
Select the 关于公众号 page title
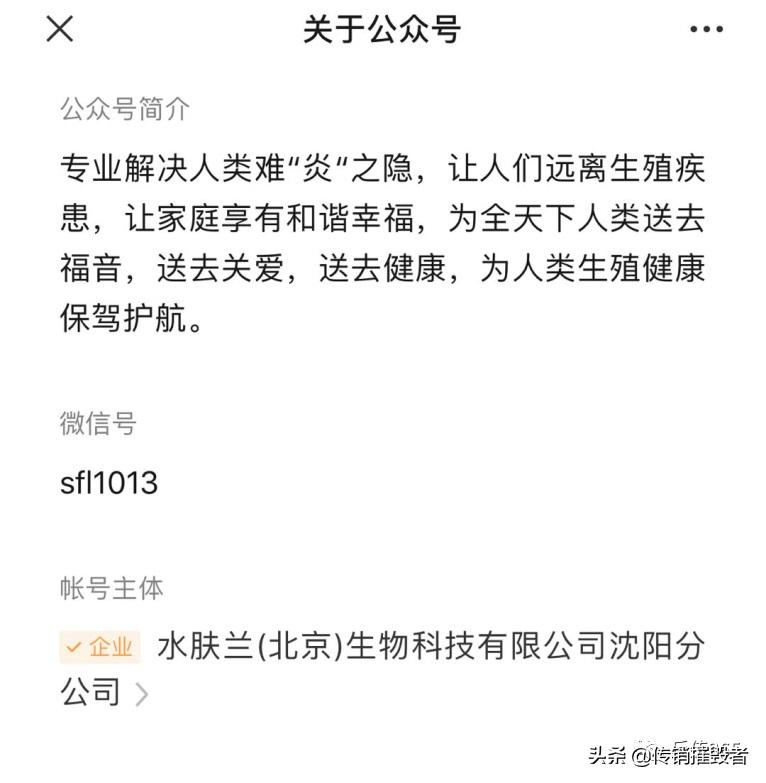[x=383, y=28]
